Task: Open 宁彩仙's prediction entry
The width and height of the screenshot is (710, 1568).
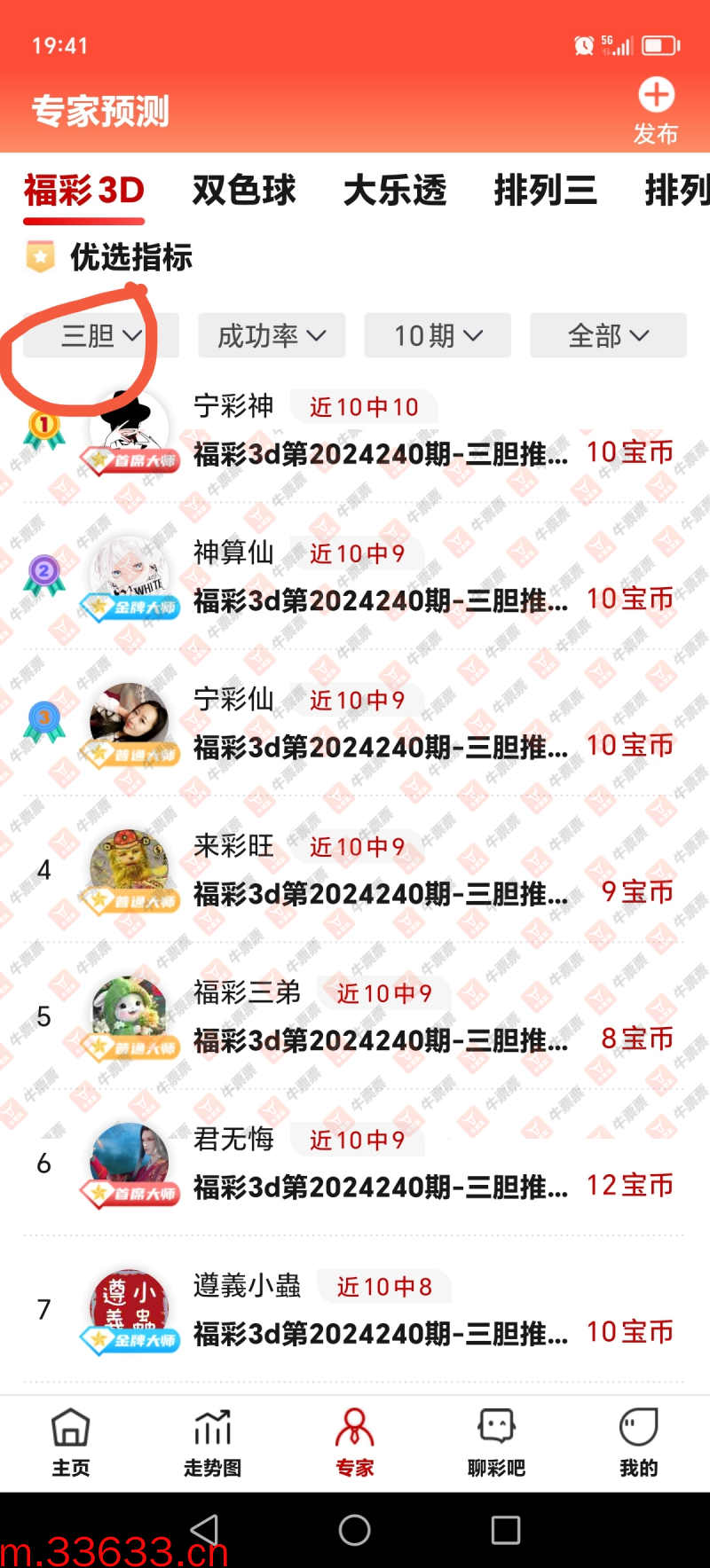Action: [x=380, y=747]
